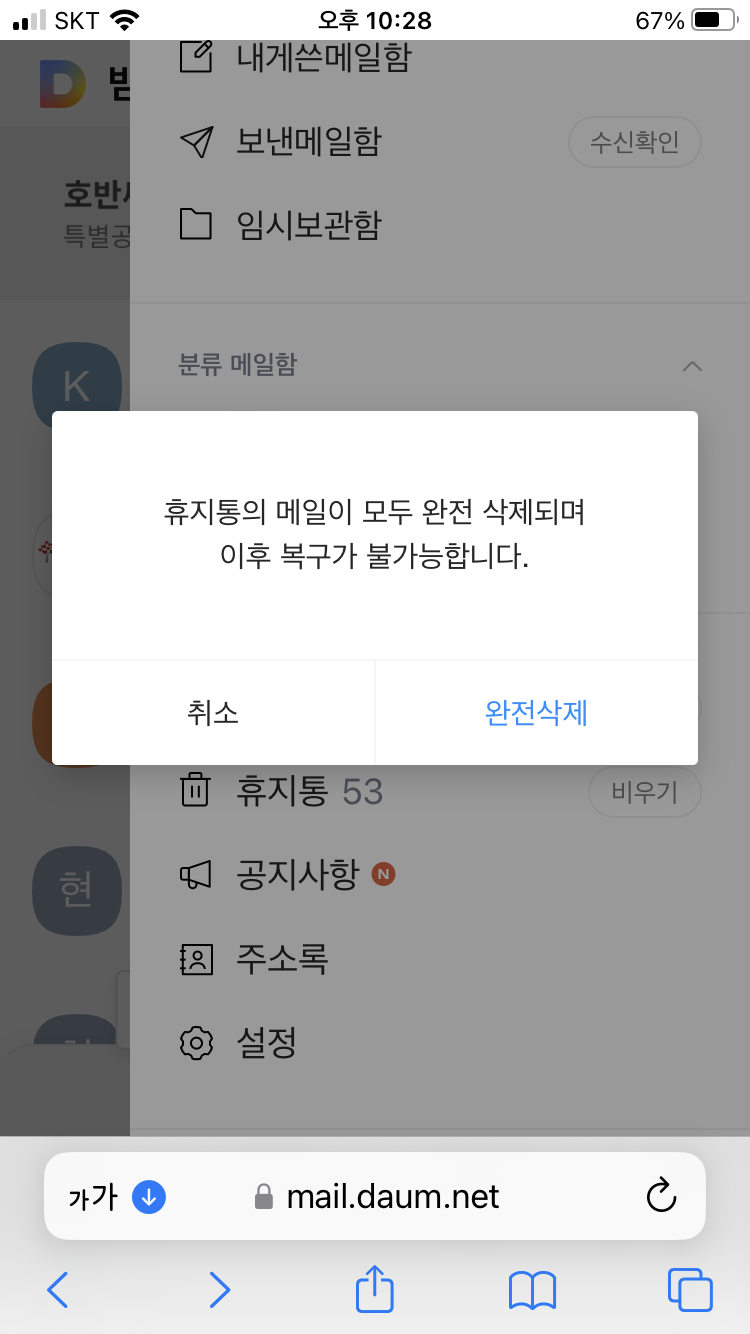Open the Safari share sheet
Image resolution: width=750 pixels, height=1334 pixels.
(375, 1288)
